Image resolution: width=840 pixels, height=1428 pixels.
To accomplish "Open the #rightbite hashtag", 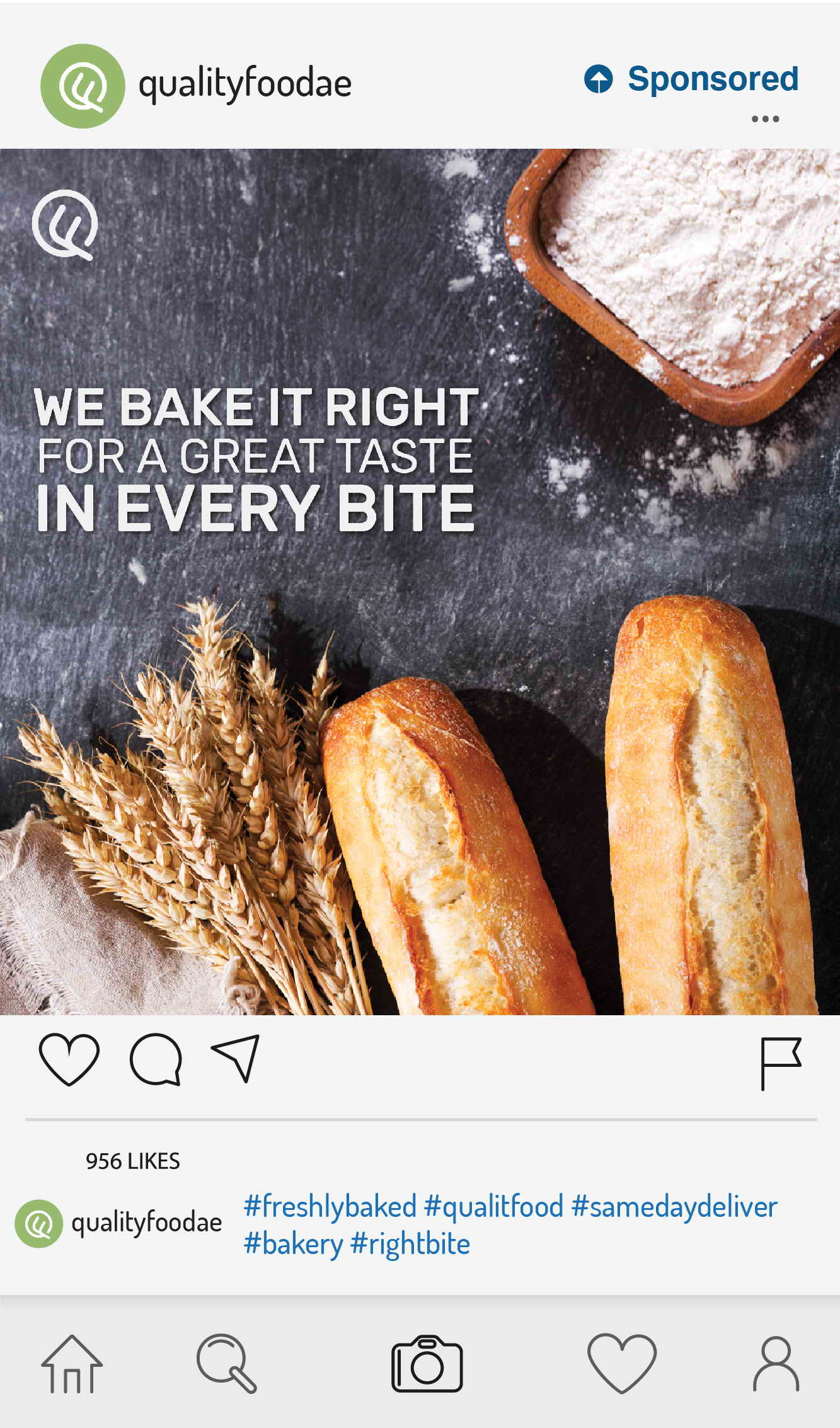I will coord(410,1244).
